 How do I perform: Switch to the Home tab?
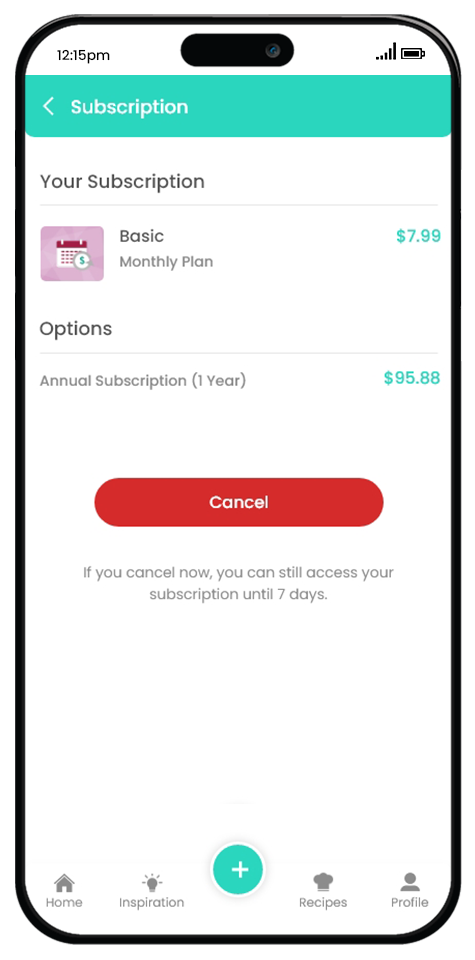coord(64,891)
